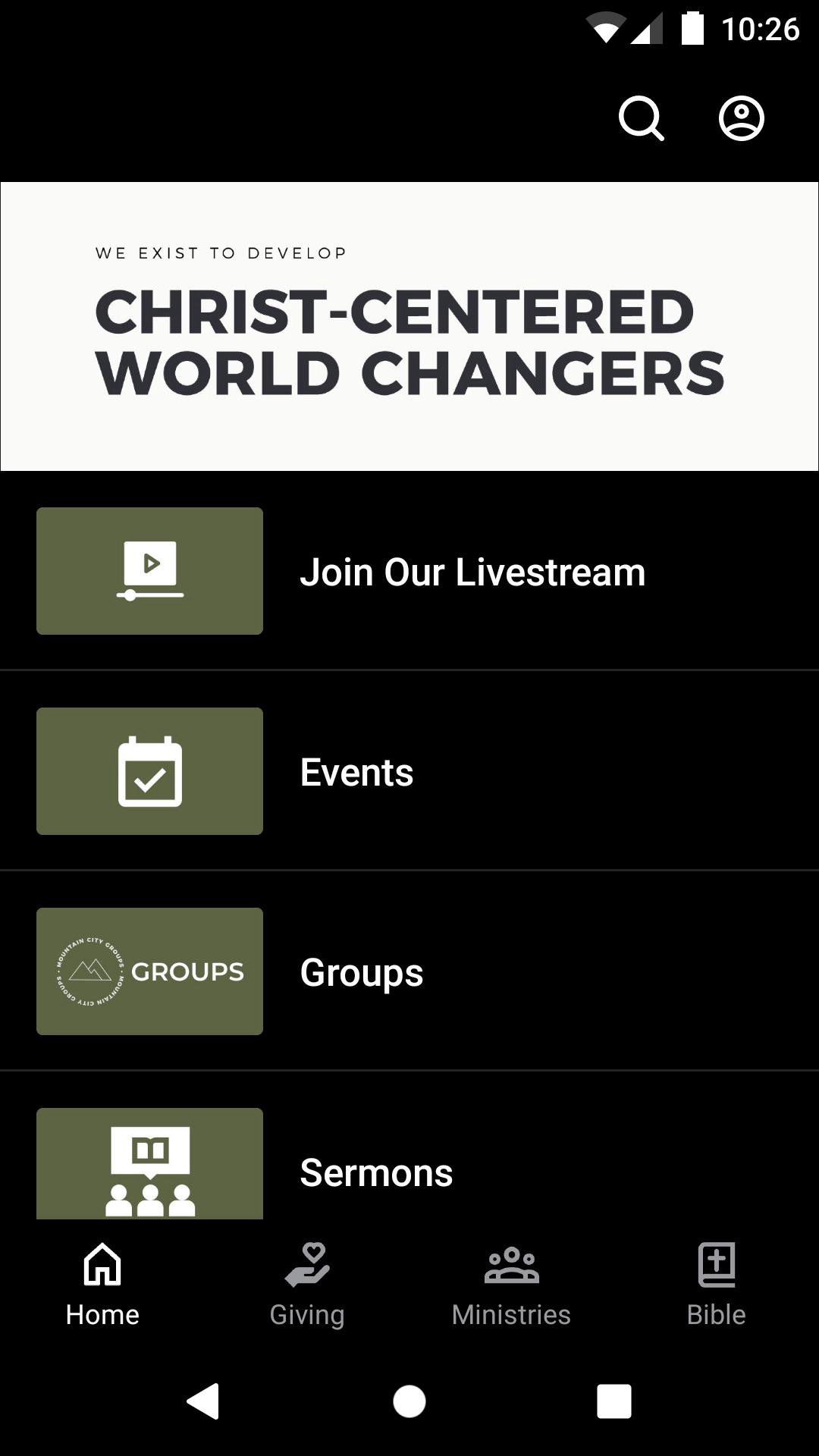819x1456 pixels.
Task: Open the Groups row
Action: click(409, 971)
